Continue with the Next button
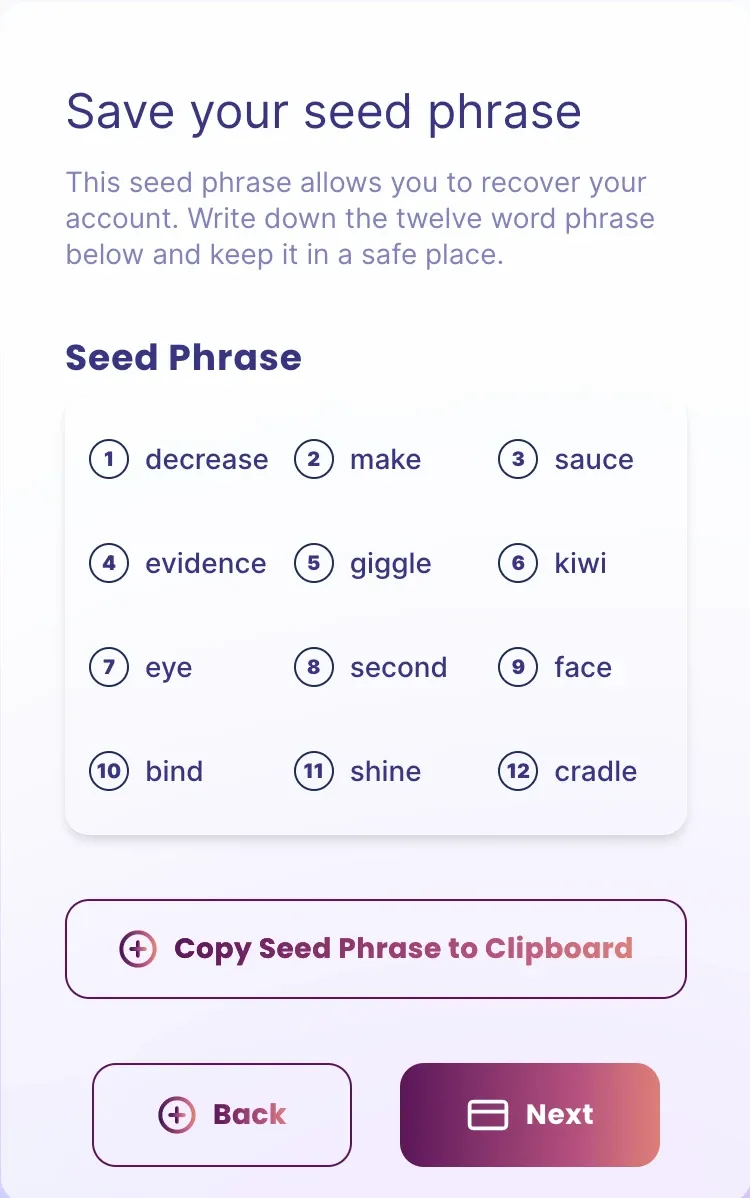The image size is (750, 1198). point(530,1114)
